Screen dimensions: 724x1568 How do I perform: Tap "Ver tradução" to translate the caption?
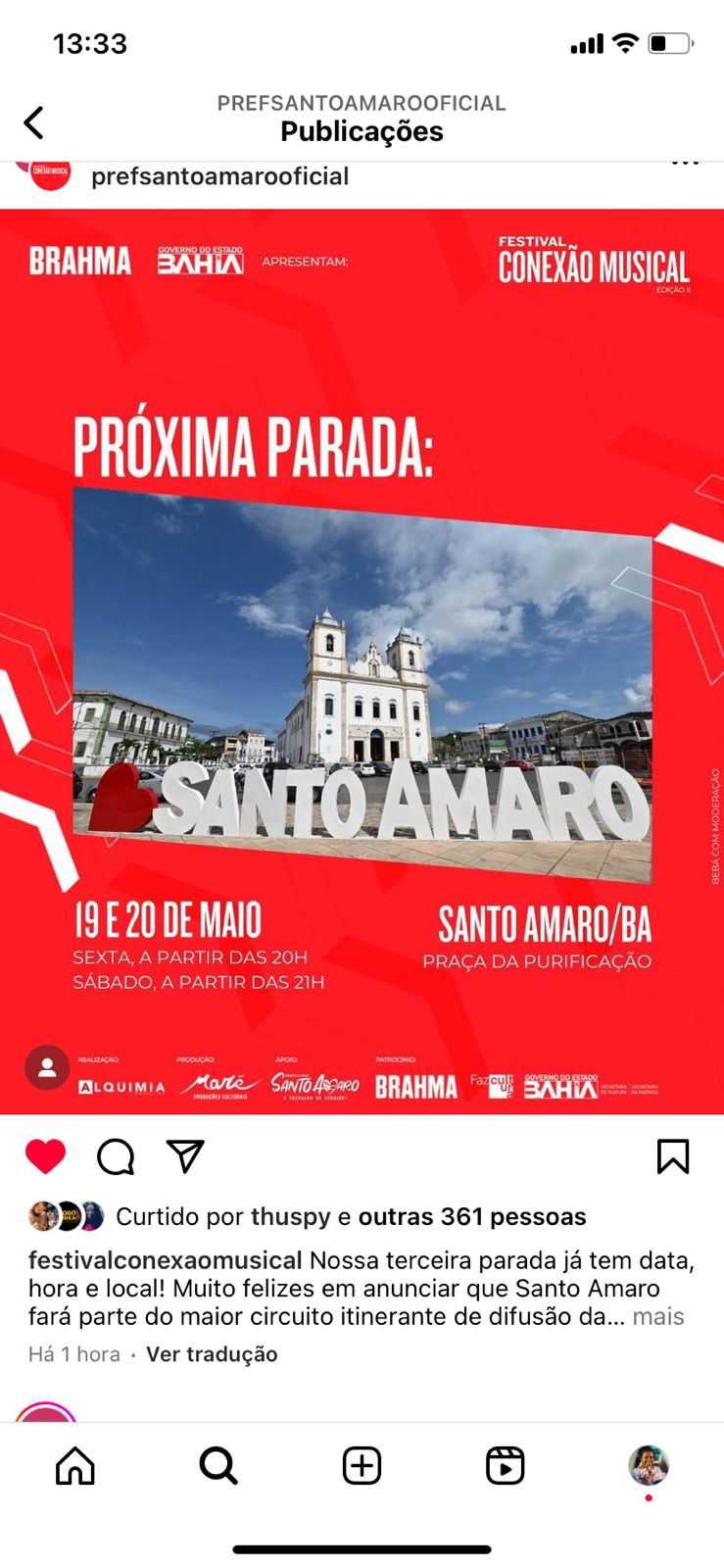tap(212, 1354)
